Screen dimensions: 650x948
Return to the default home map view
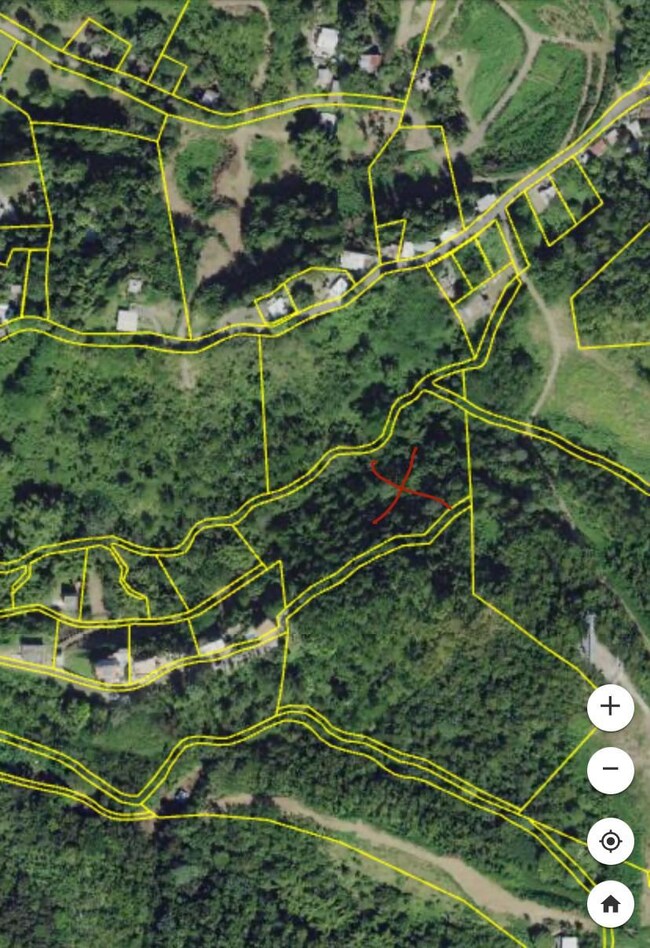tap(610, 906)
